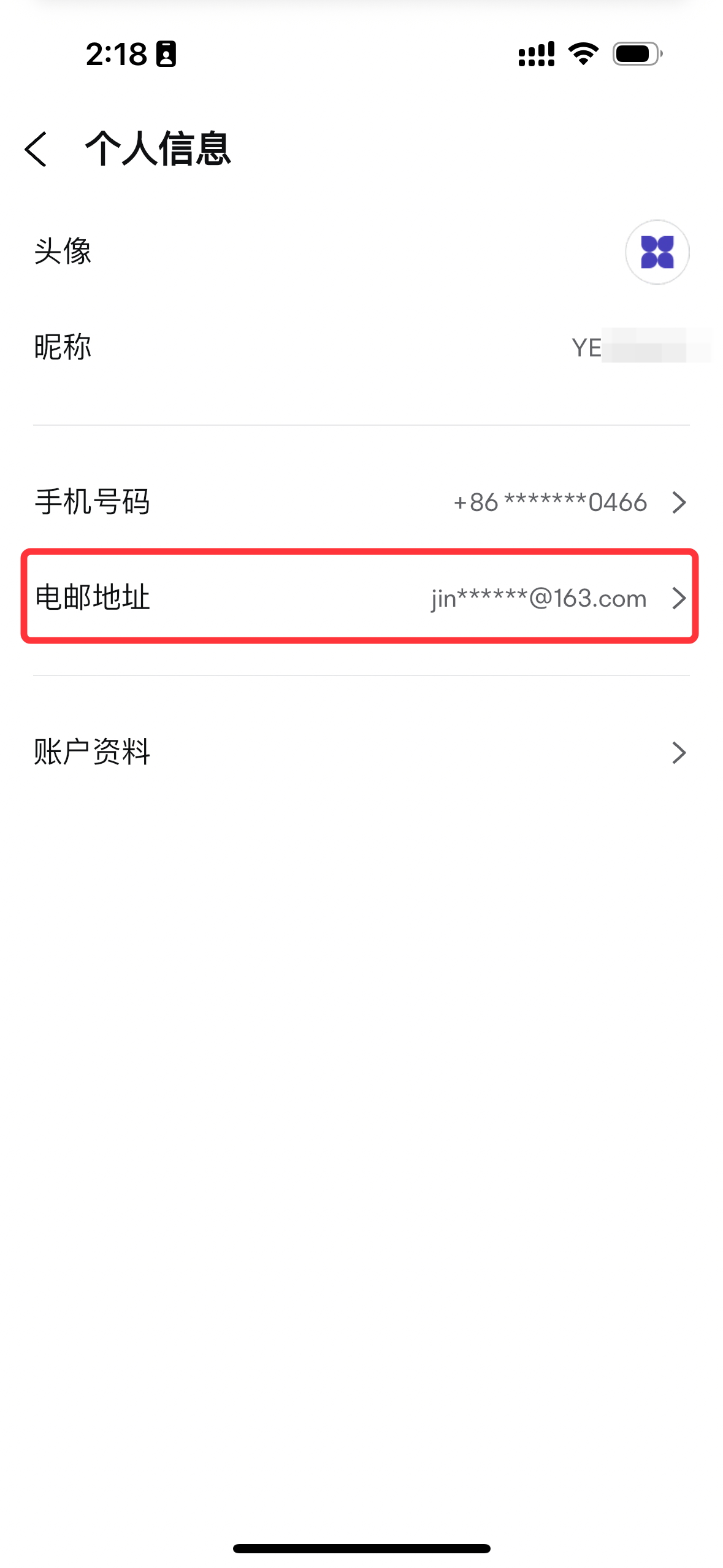The height and width of the screenshot is (1568, 723).
Task: Change the 头像 profile avatar
Action: coord(656,252)
